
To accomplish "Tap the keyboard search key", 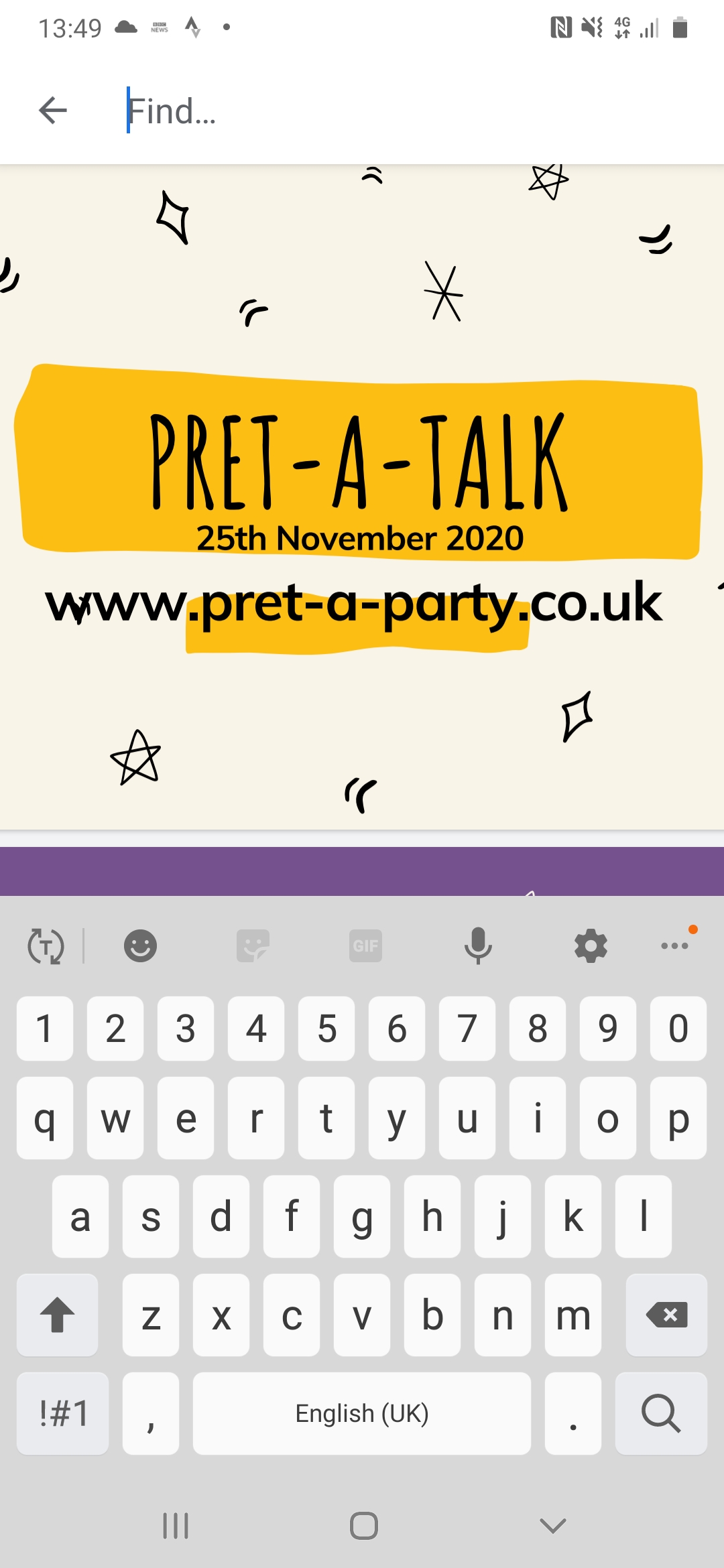I will coord(661,1413).
